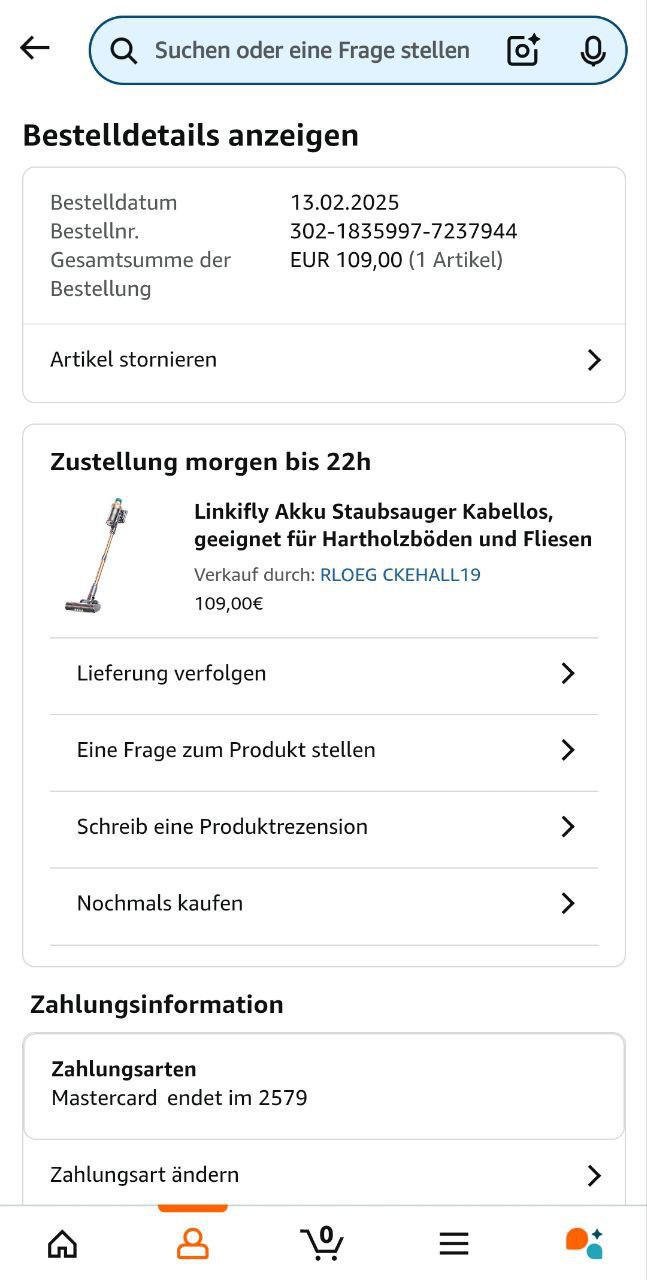Image resolution: width=647 pixels, height=1280 pixels.
Task: Open Schreib eine Produktrezension
Action: click(x=324, y=827)
